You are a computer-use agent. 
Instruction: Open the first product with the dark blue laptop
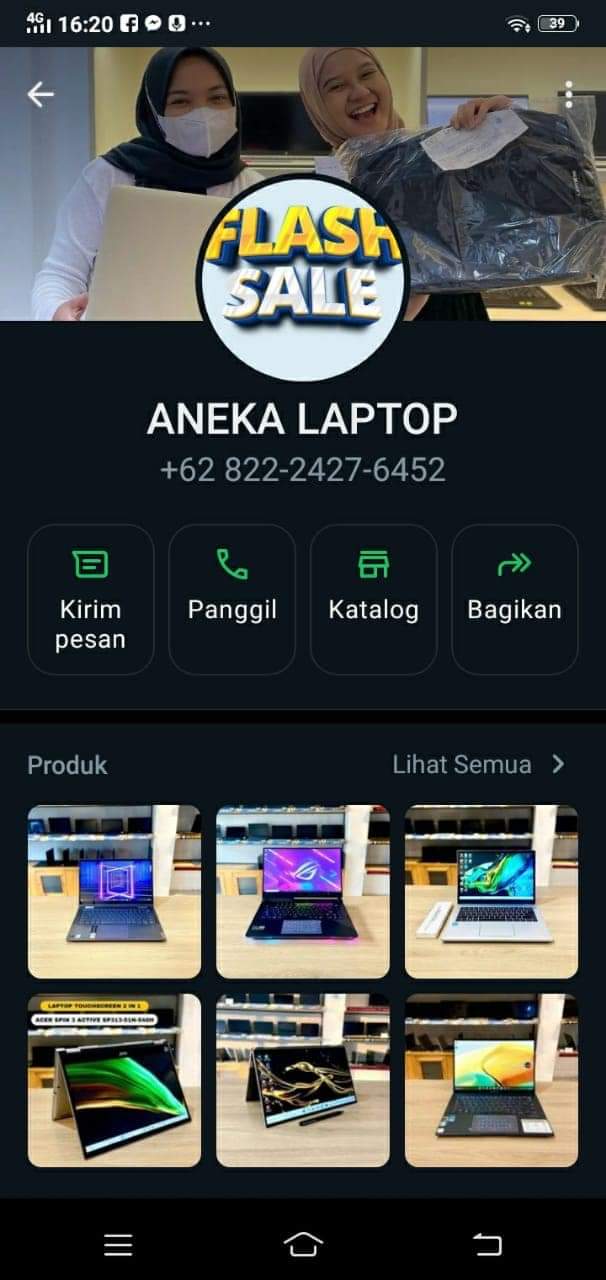click(114, 891)
